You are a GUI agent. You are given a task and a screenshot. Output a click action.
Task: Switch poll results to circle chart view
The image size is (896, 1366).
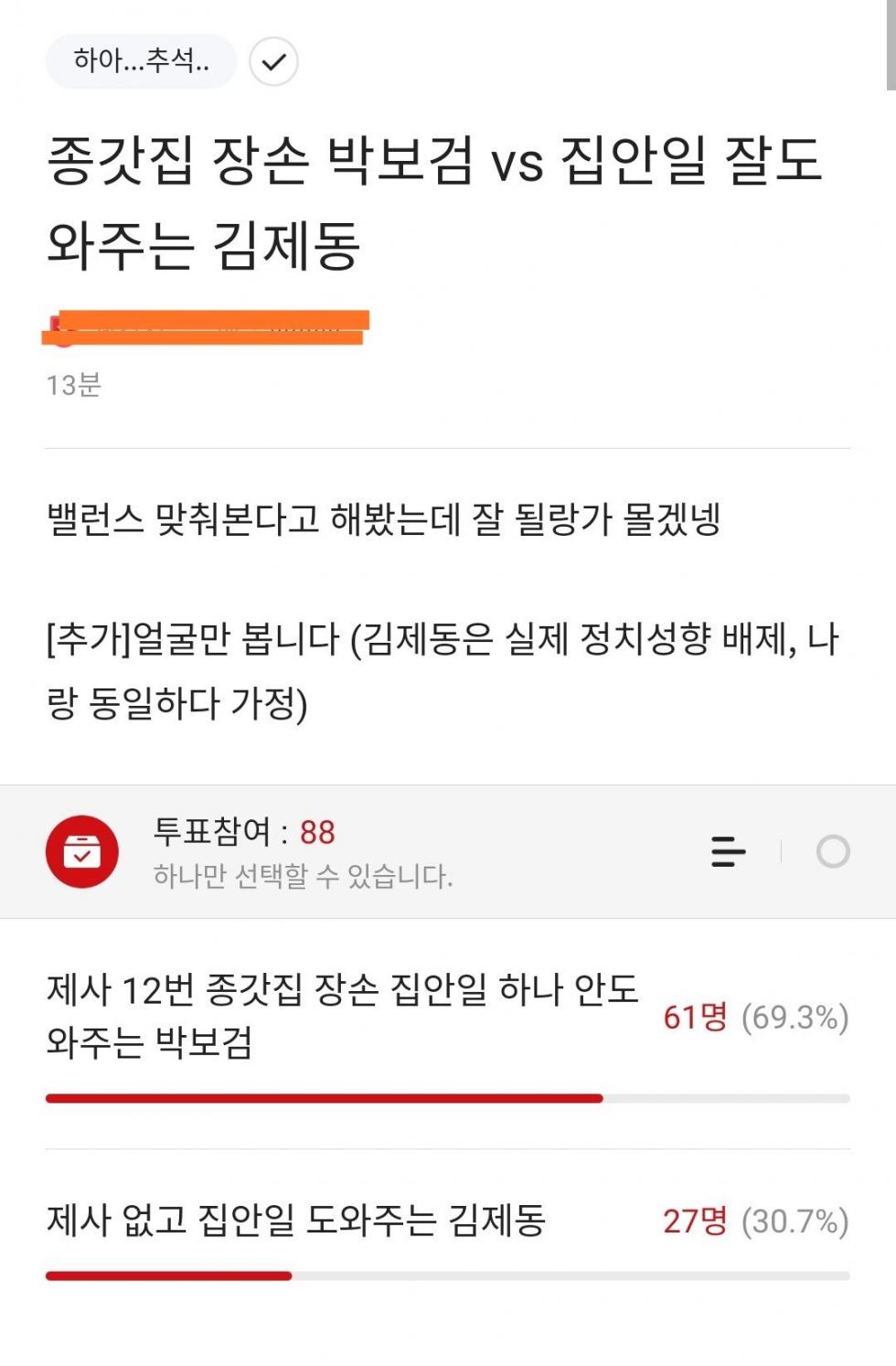click(x=832, y=851)
